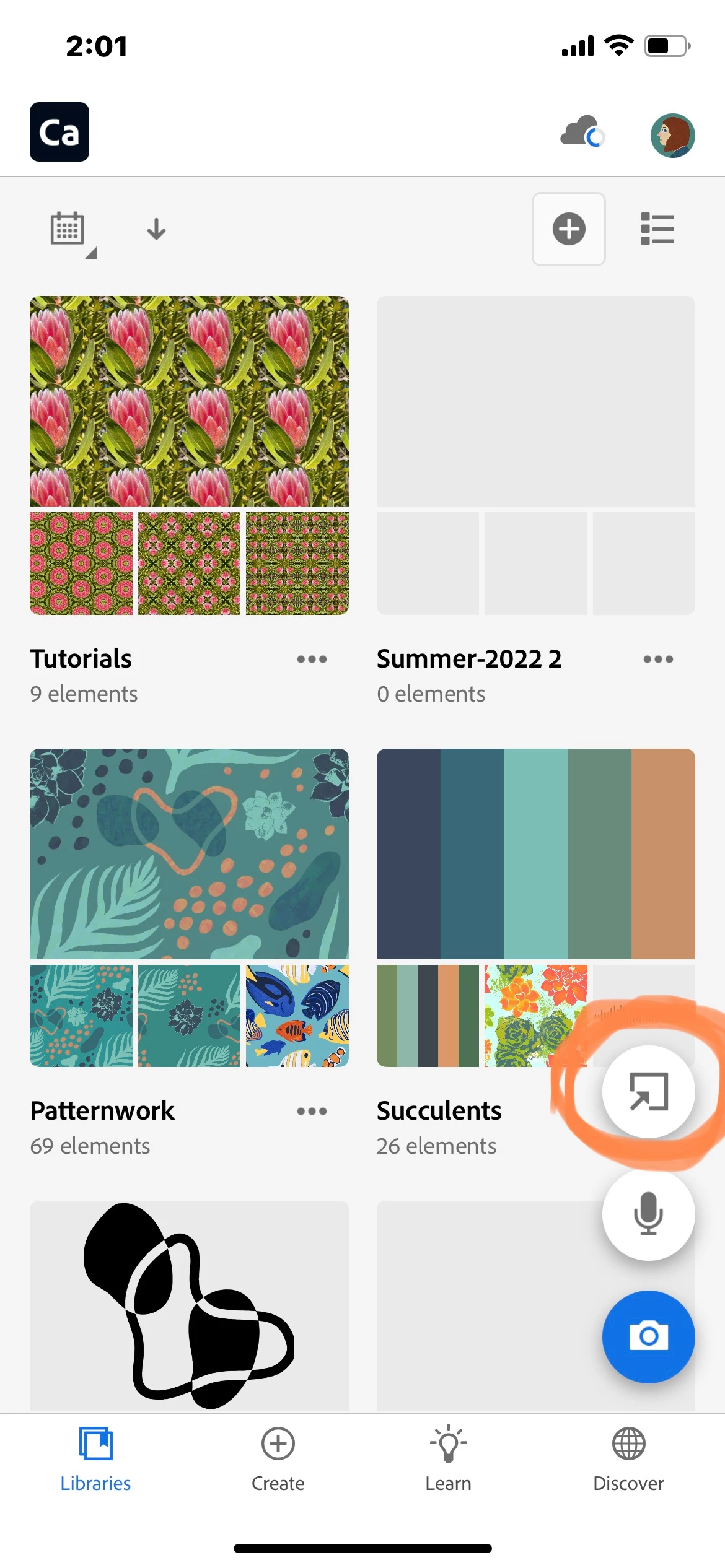
Task: Open more options for Summer-2022 2
Action: [658, 660]
